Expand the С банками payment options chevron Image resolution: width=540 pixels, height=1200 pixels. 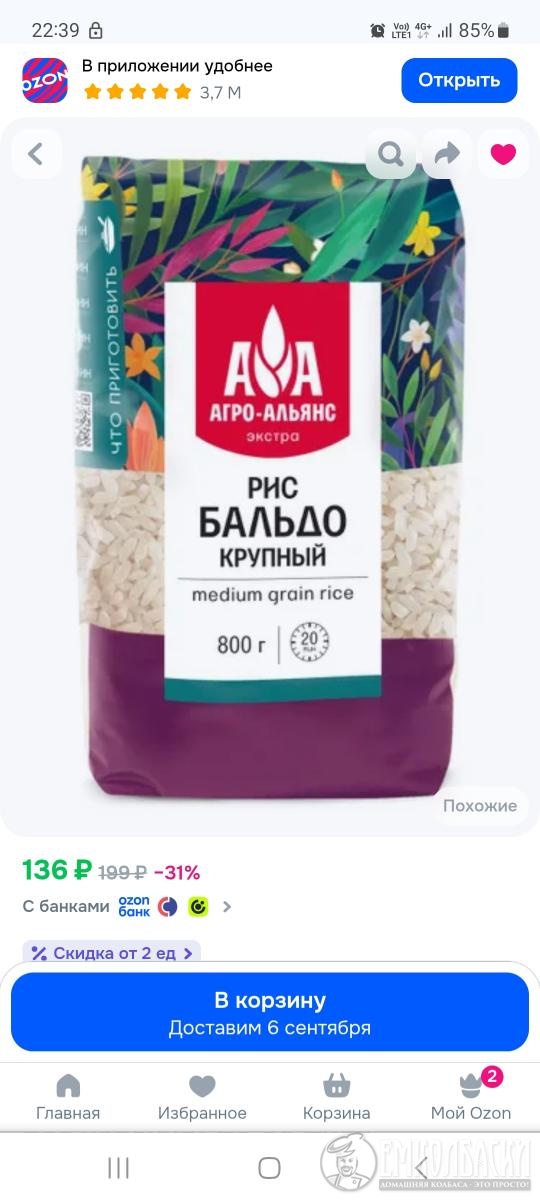(227, 907)
